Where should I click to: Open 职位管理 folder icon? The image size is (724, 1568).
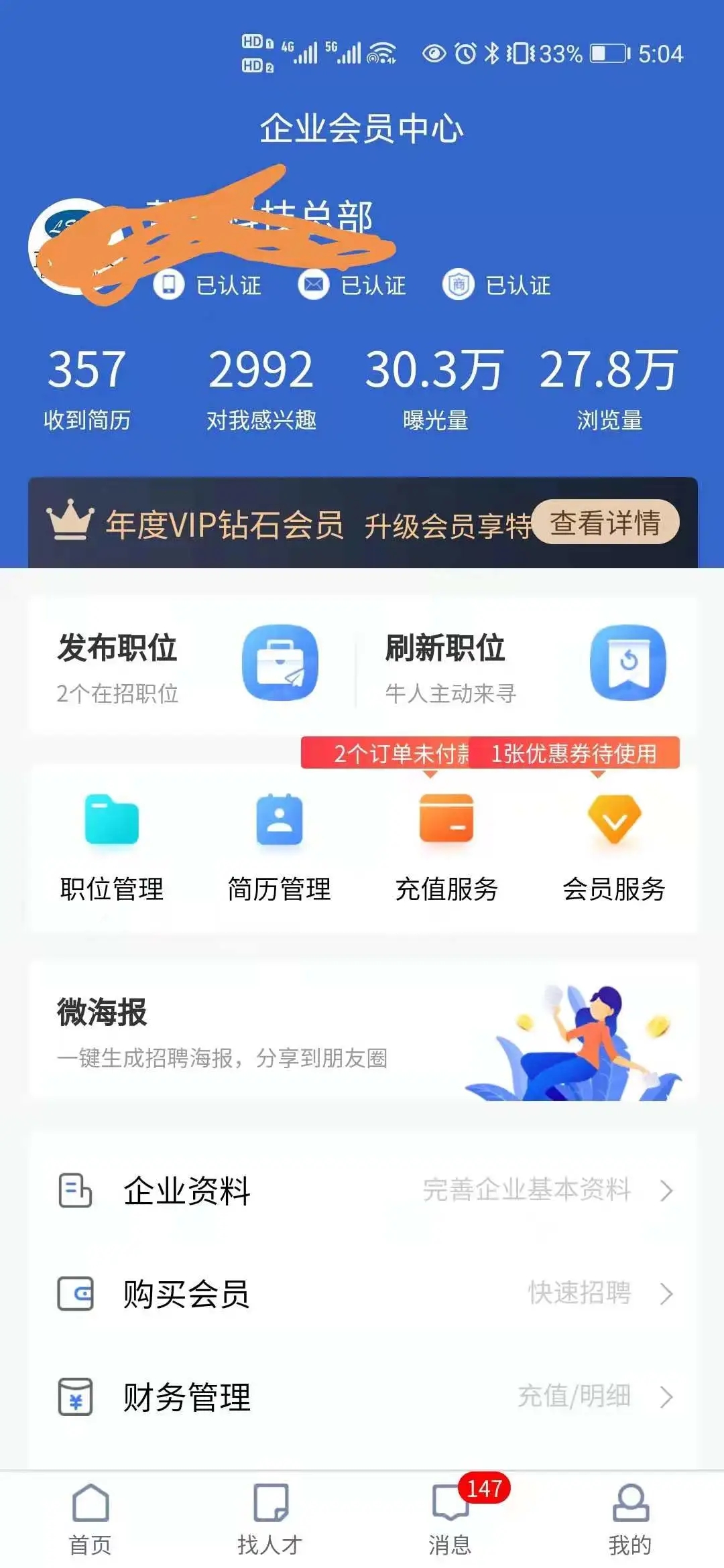pos(113,821)
